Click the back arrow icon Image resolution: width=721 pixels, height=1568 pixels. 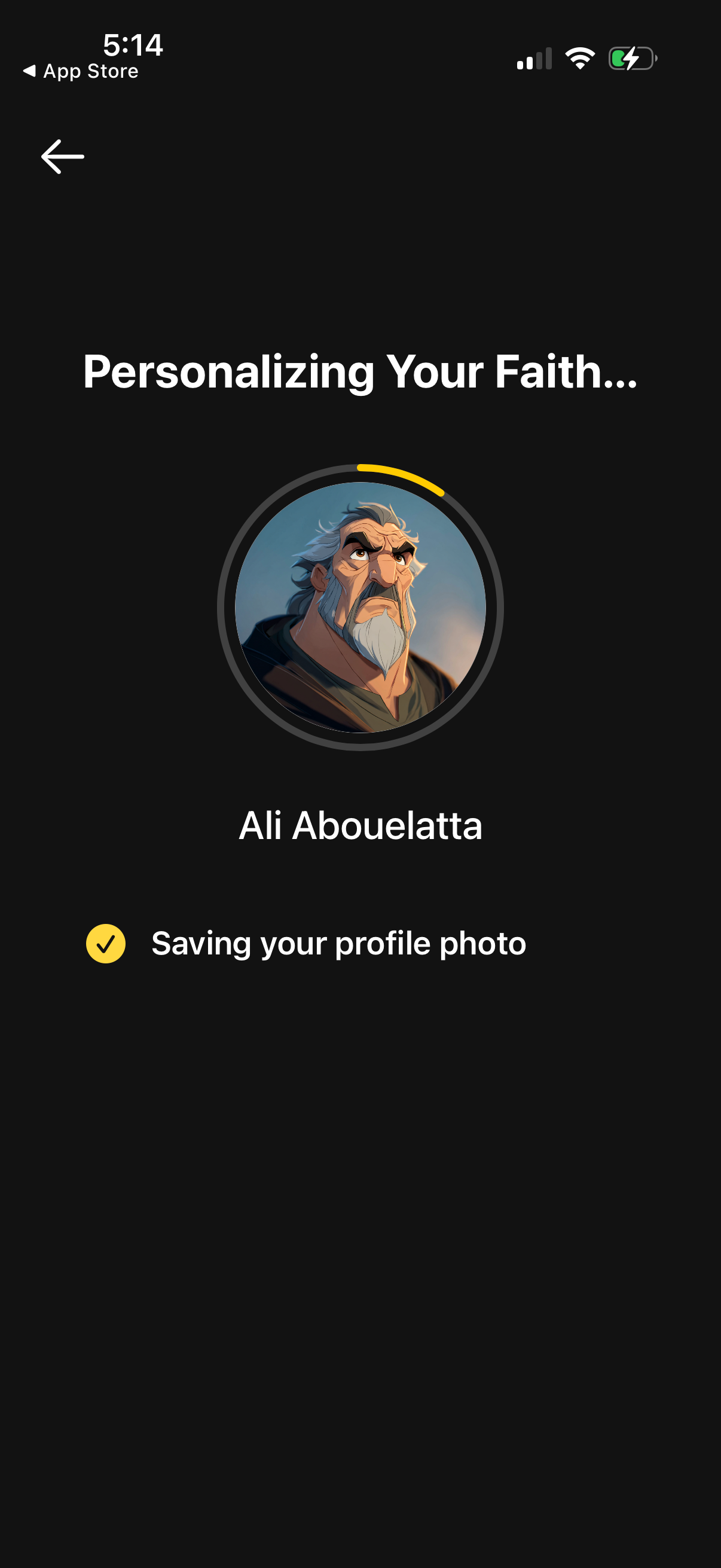pos(63,156)
